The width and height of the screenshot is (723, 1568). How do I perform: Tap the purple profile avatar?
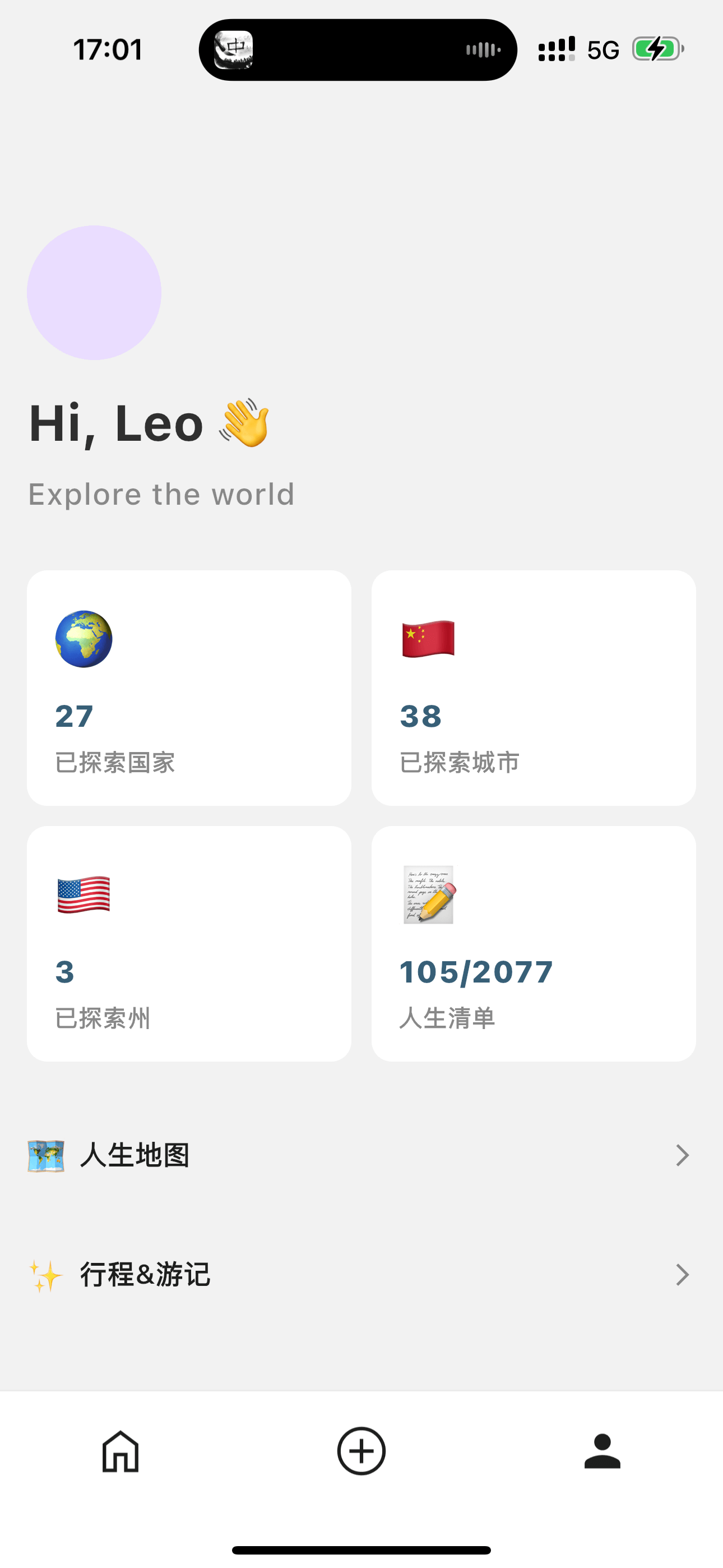[94, 293]
